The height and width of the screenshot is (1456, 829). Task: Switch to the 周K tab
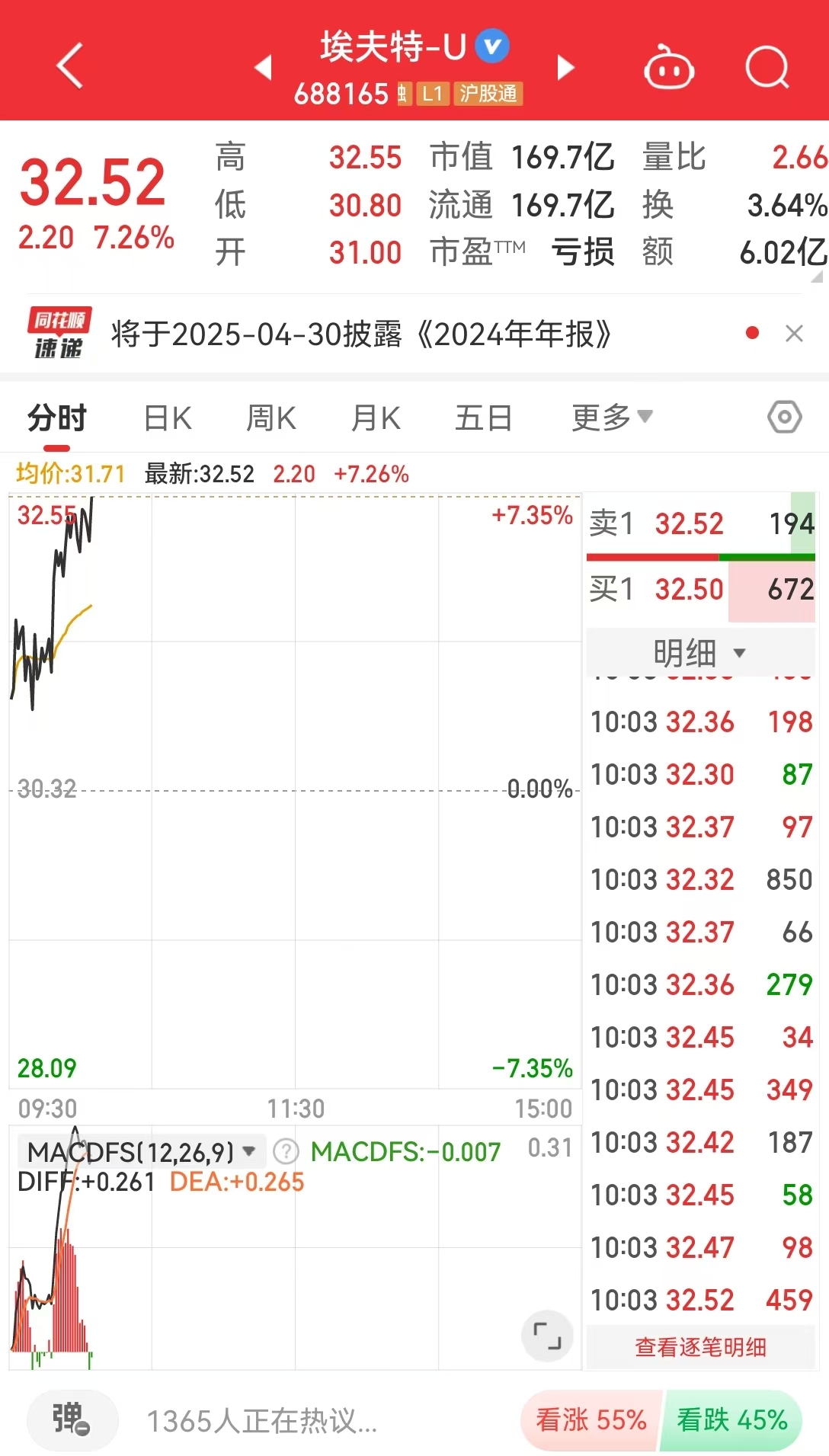tap(271, 418)
